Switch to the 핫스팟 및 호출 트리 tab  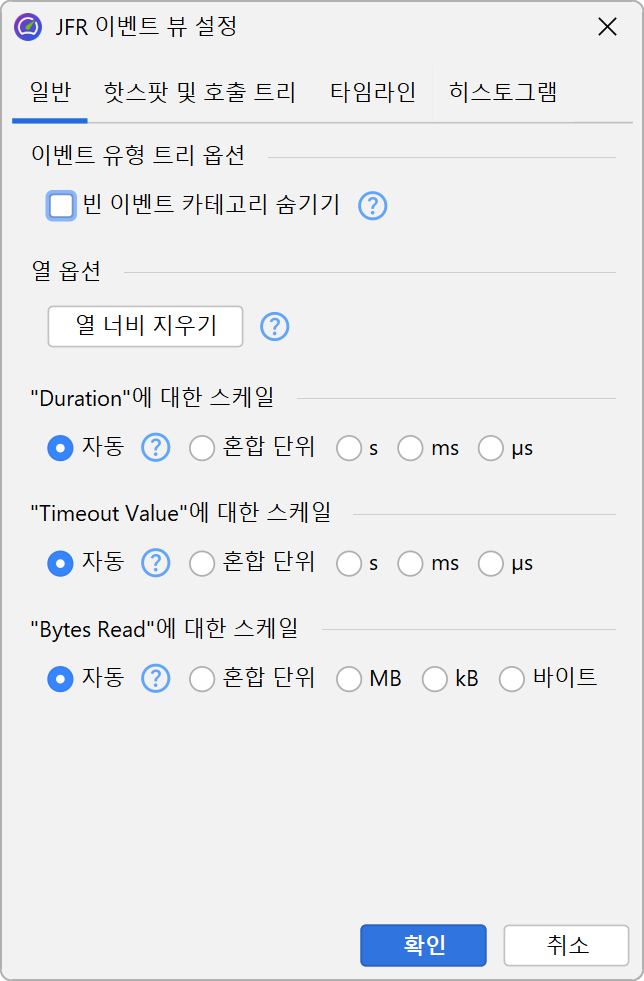click(x=200, y=93)
